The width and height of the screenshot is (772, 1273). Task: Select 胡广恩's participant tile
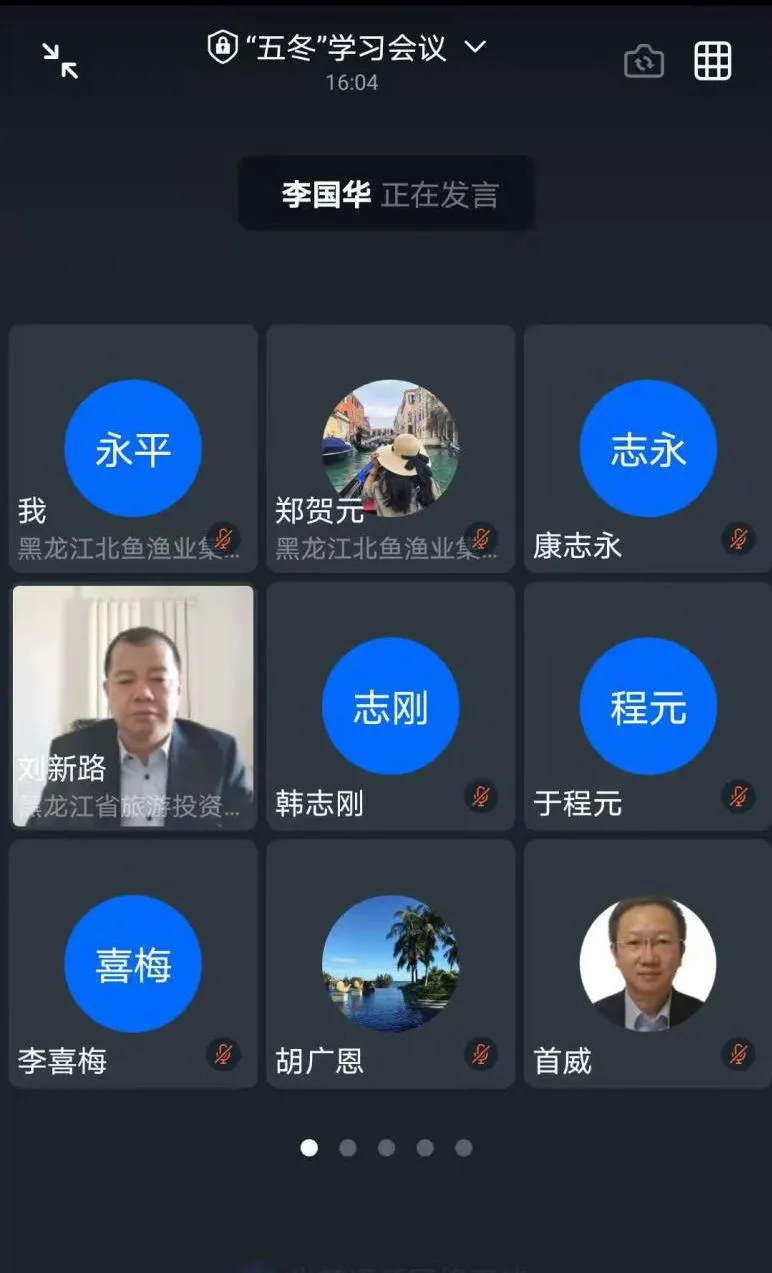(390, 964)
